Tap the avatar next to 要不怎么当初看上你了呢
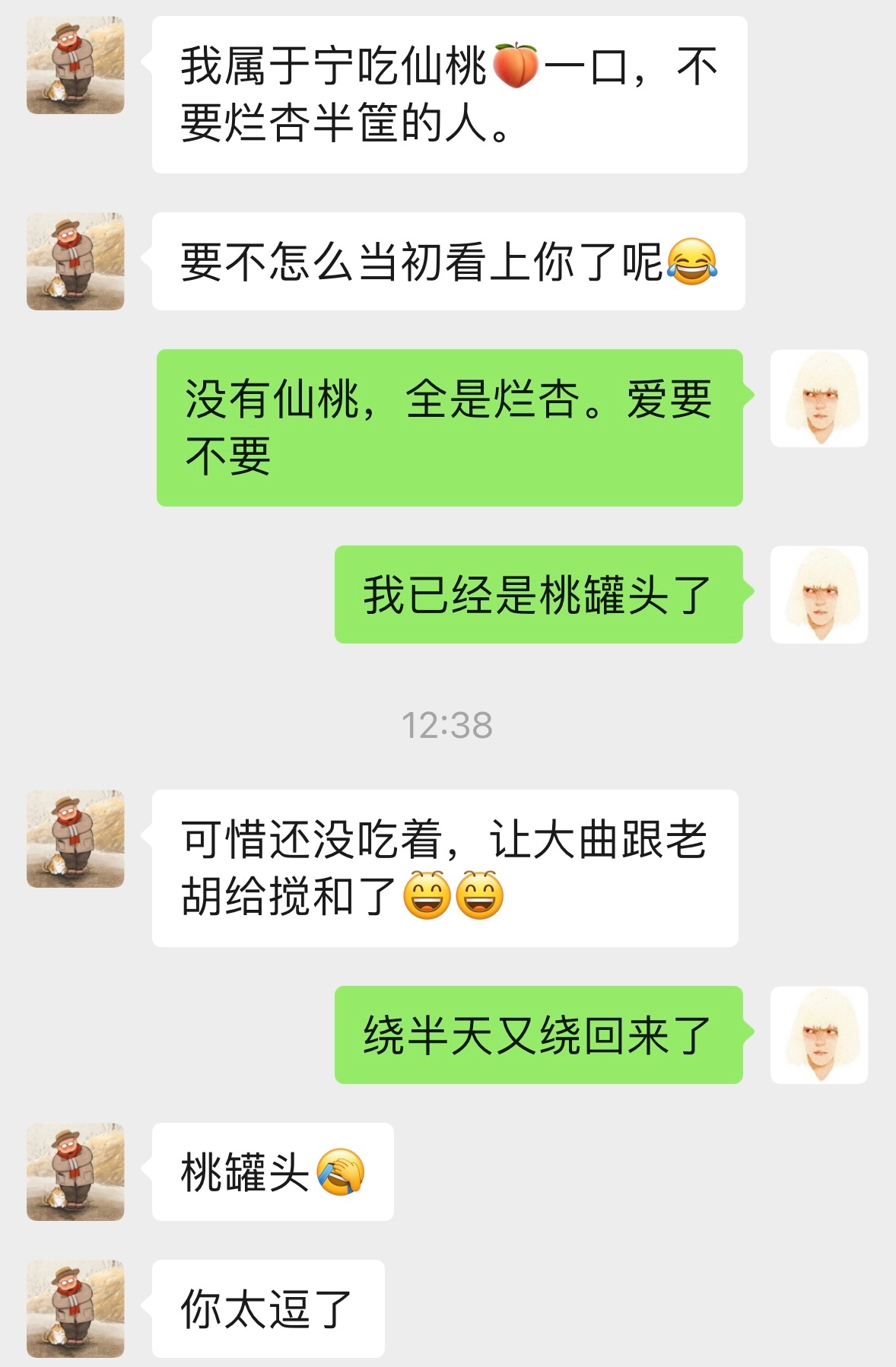This screenshot has width=896, height=1367. coord(75,262)
